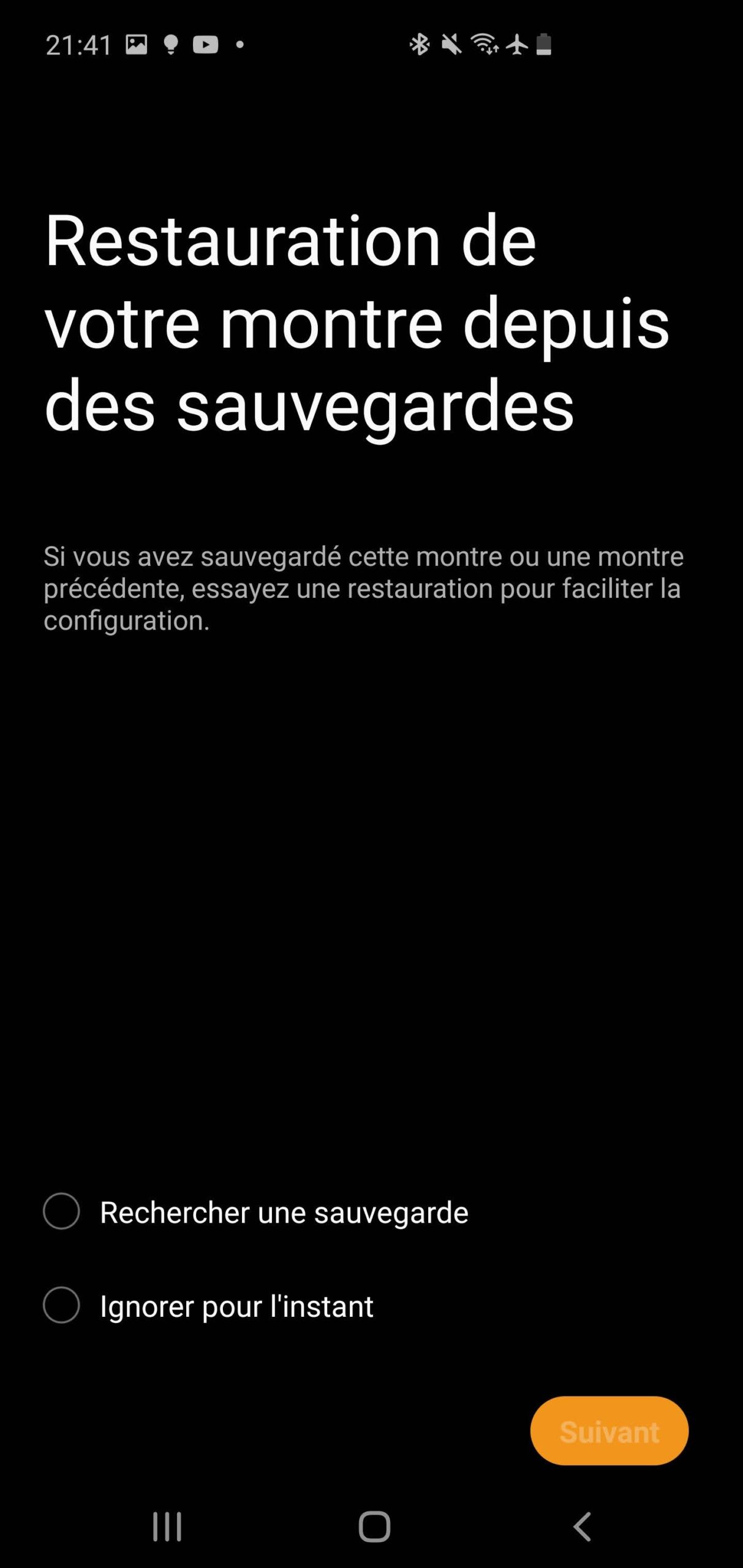Choose Ignorer pour l'instant
Viewport: 743px width, 1568px height.
pos(61,1305)
